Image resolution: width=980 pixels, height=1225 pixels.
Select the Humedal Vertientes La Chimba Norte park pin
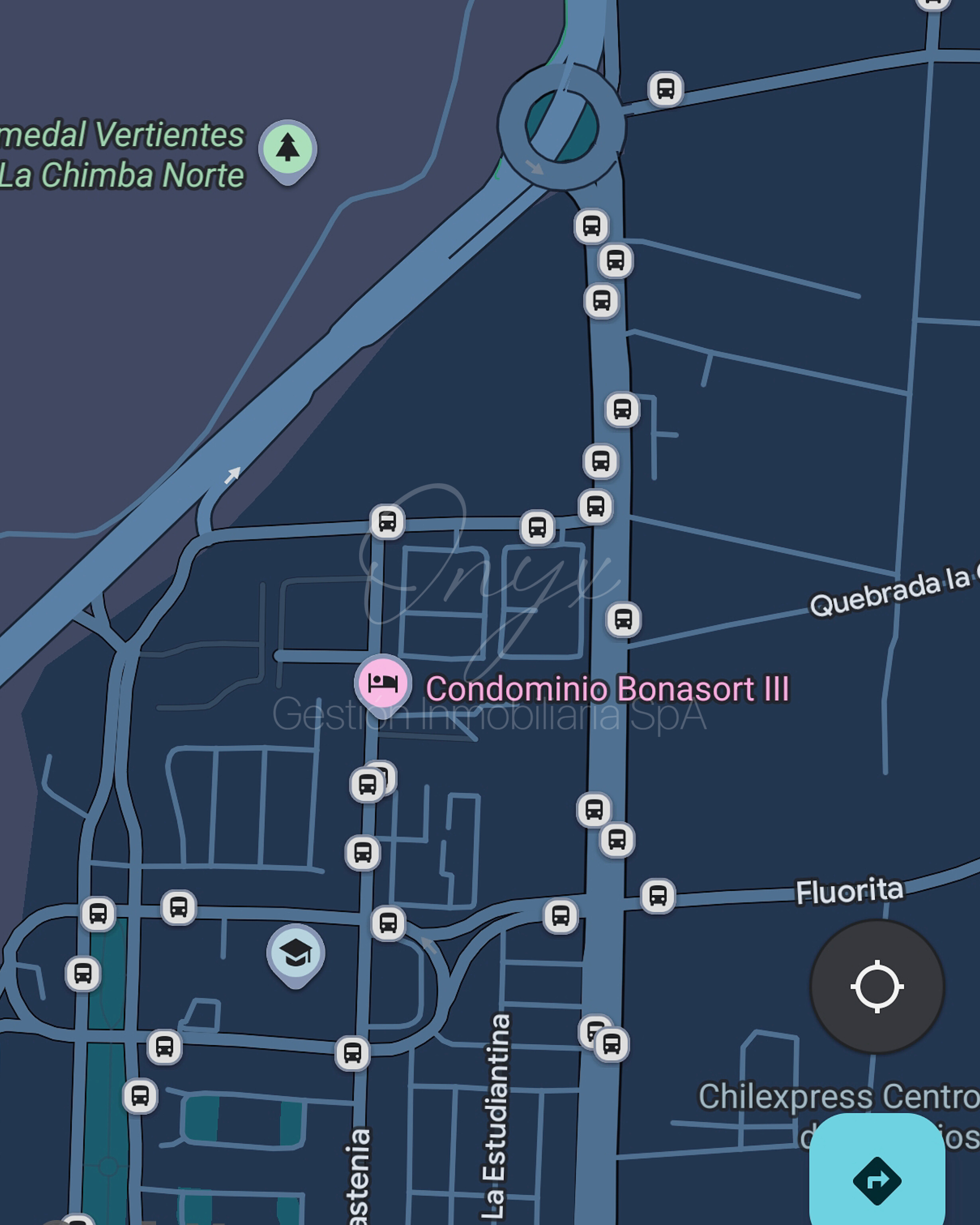click(287, 149)
